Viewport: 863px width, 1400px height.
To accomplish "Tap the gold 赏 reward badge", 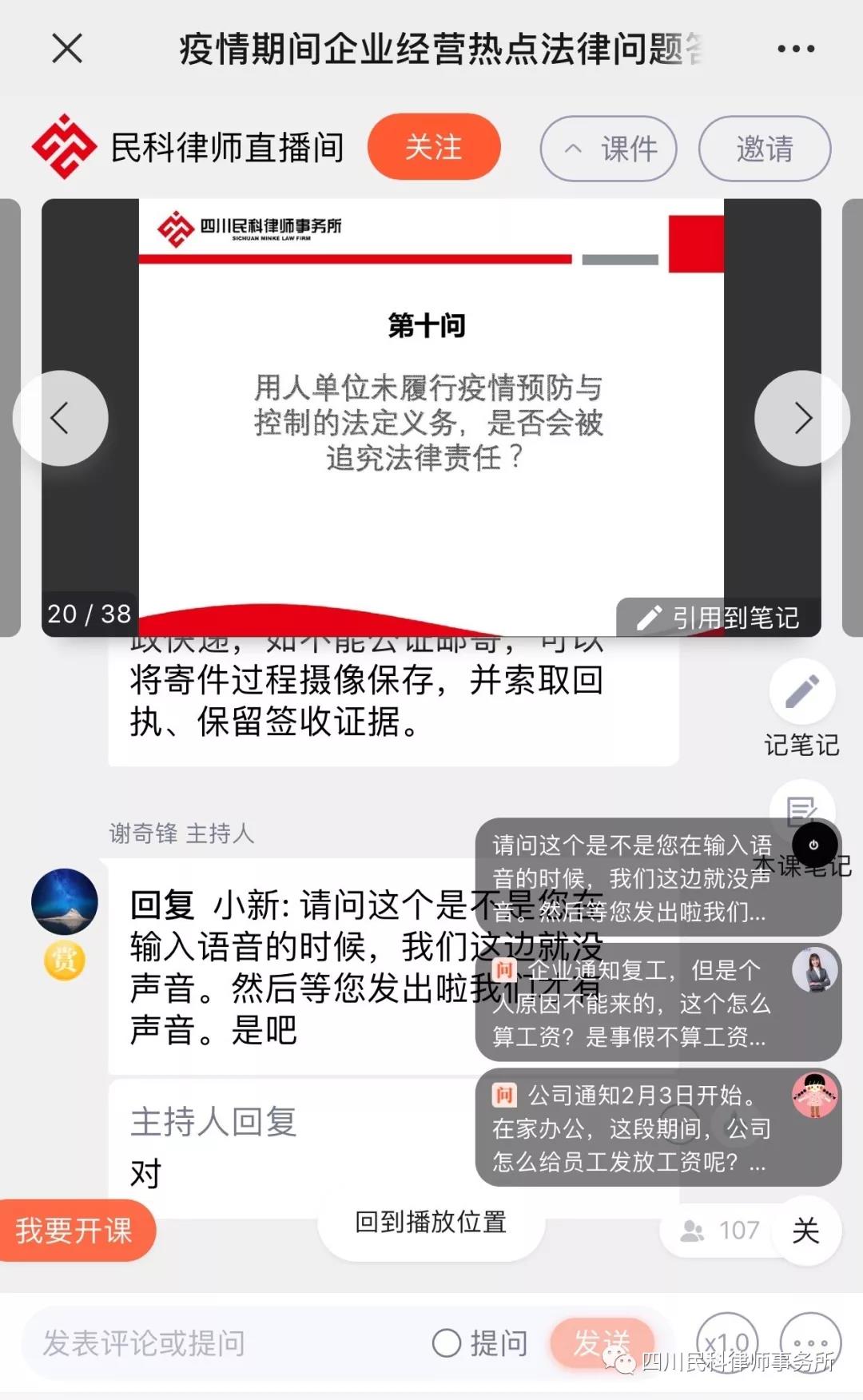I will coord(65,959).
